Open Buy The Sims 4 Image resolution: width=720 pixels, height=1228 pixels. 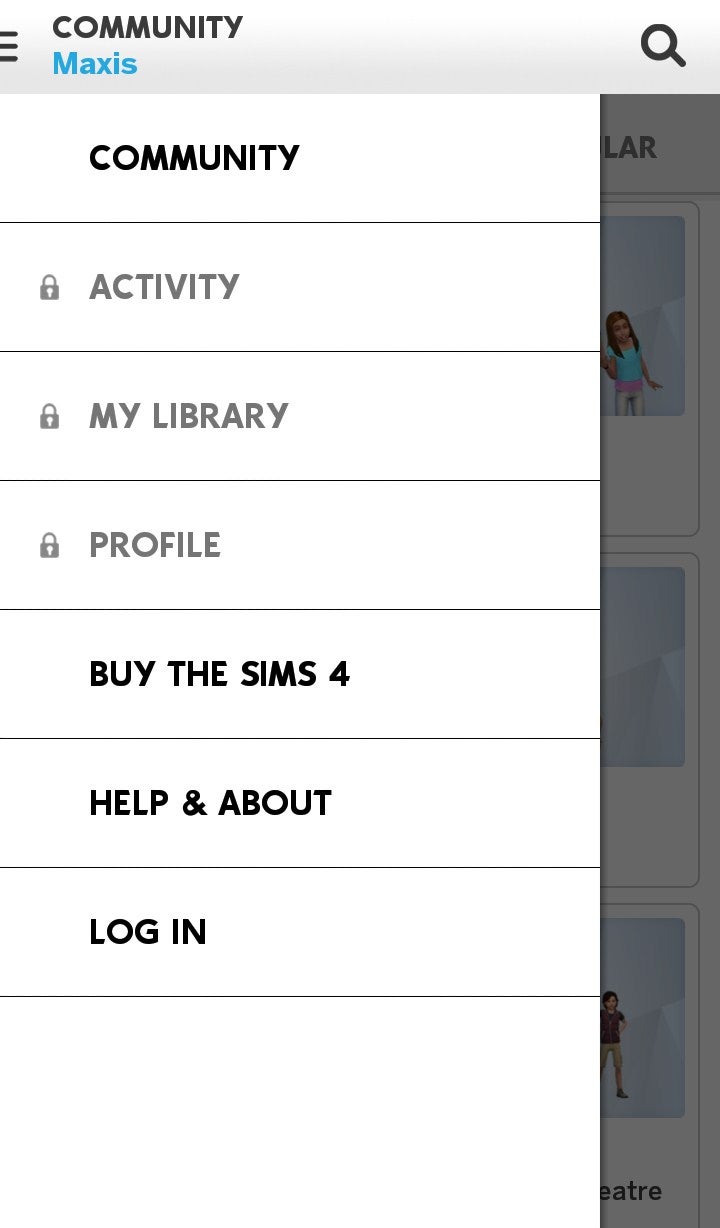[219, 674]
